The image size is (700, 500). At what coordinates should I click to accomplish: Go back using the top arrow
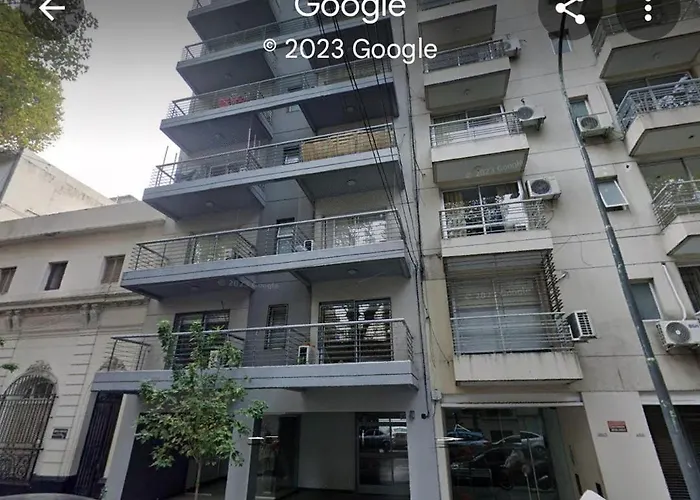(x=51, y=9)
